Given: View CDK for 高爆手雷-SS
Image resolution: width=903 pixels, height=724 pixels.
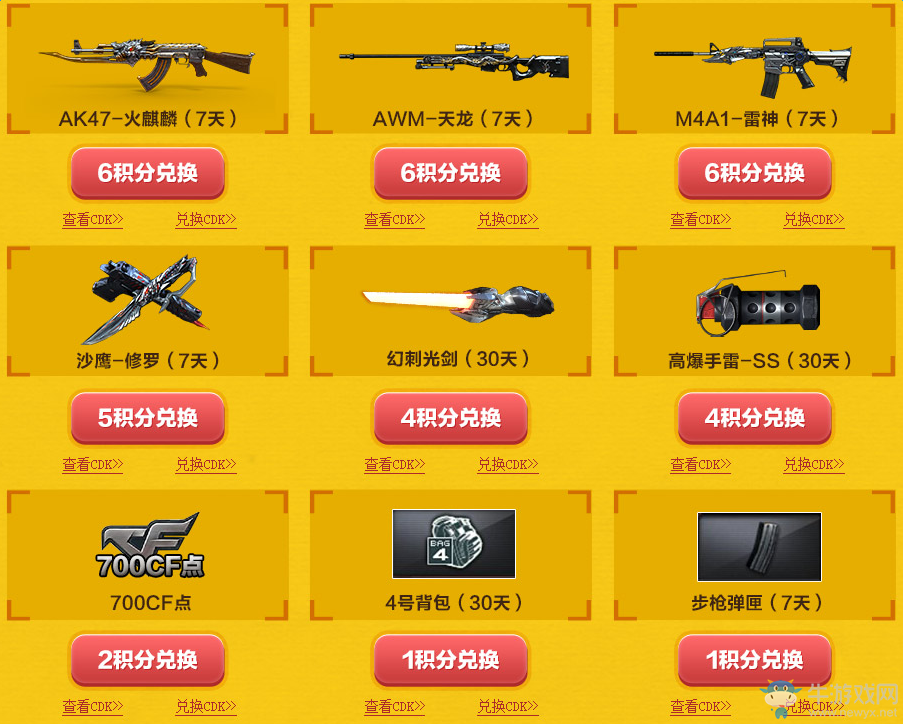Looking at the screenshot, I should (700, 465).
